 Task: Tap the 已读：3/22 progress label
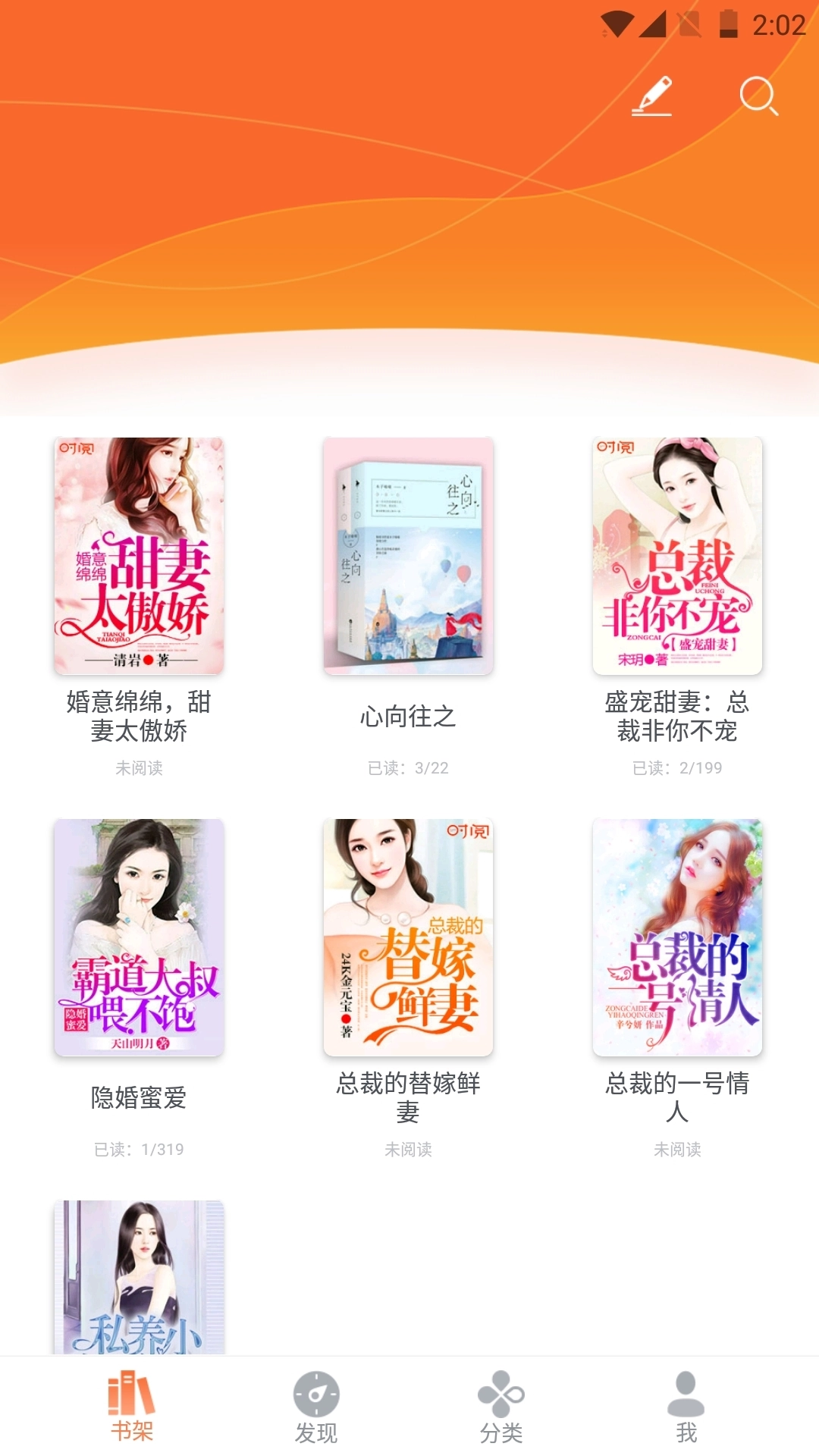(408, 768)
